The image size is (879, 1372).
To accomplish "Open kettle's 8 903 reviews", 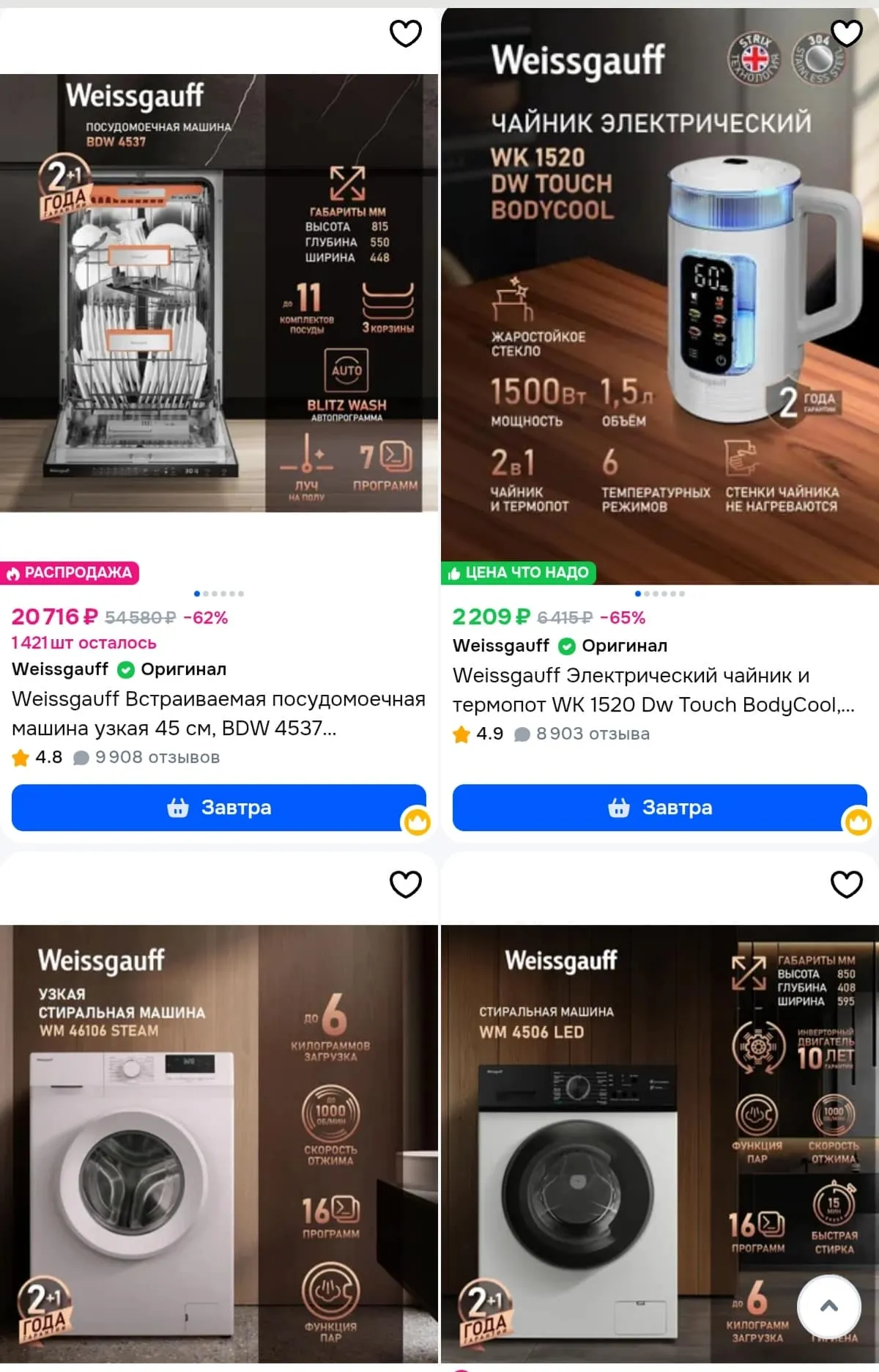I will pyautogui.click(x=592, y=734).
